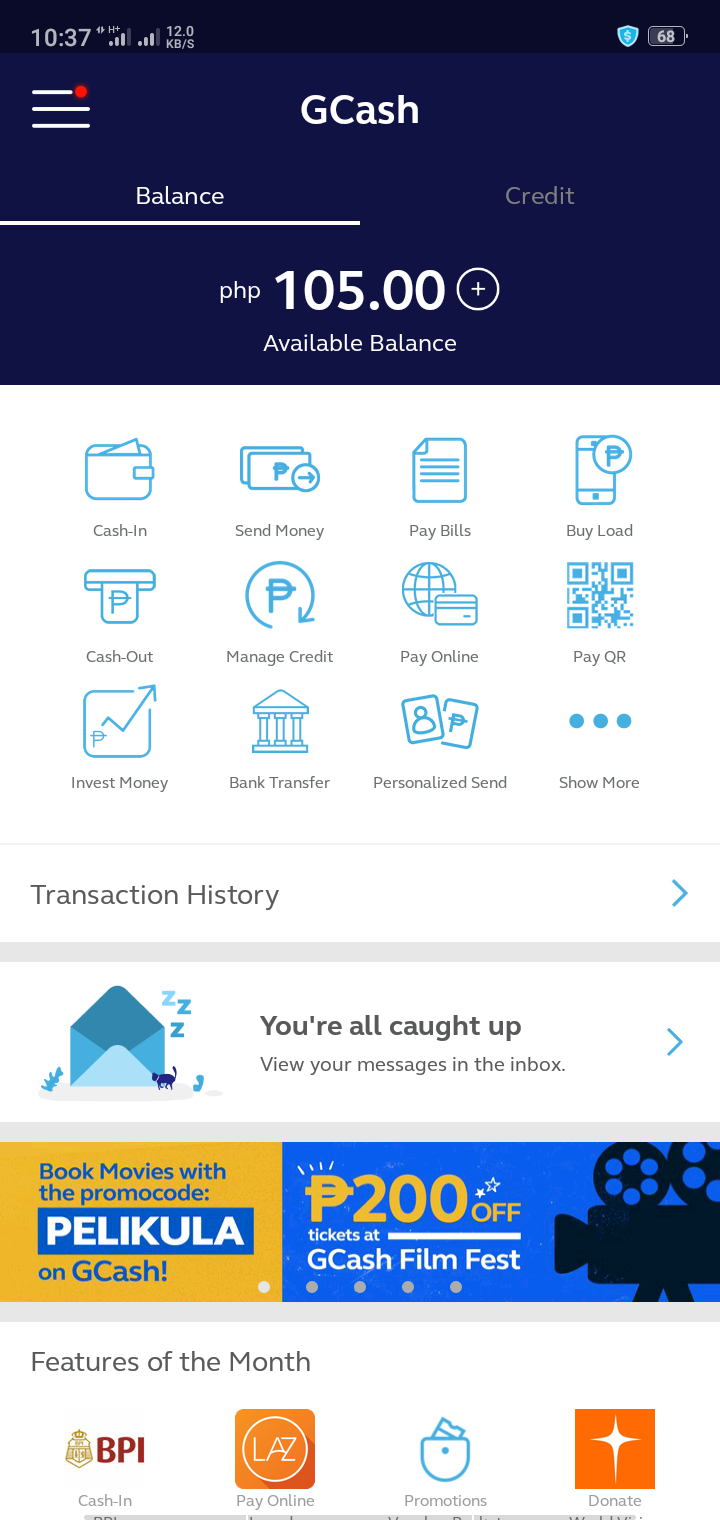Viewport: 720px width, 1520px height.
Task: Open the hamburger drawer menu
Action: (61, 108)
